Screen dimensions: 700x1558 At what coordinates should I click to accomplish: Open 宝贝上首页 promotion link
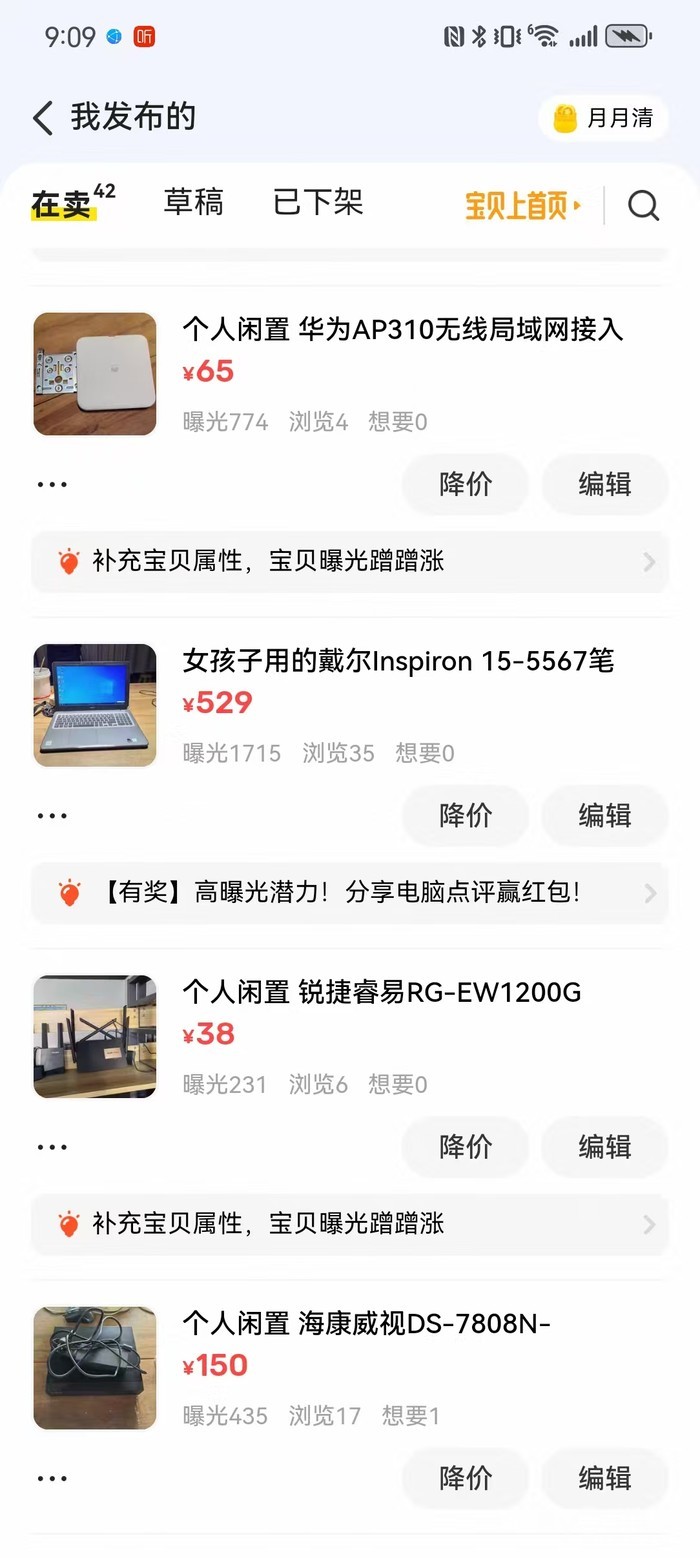point(523,206)
